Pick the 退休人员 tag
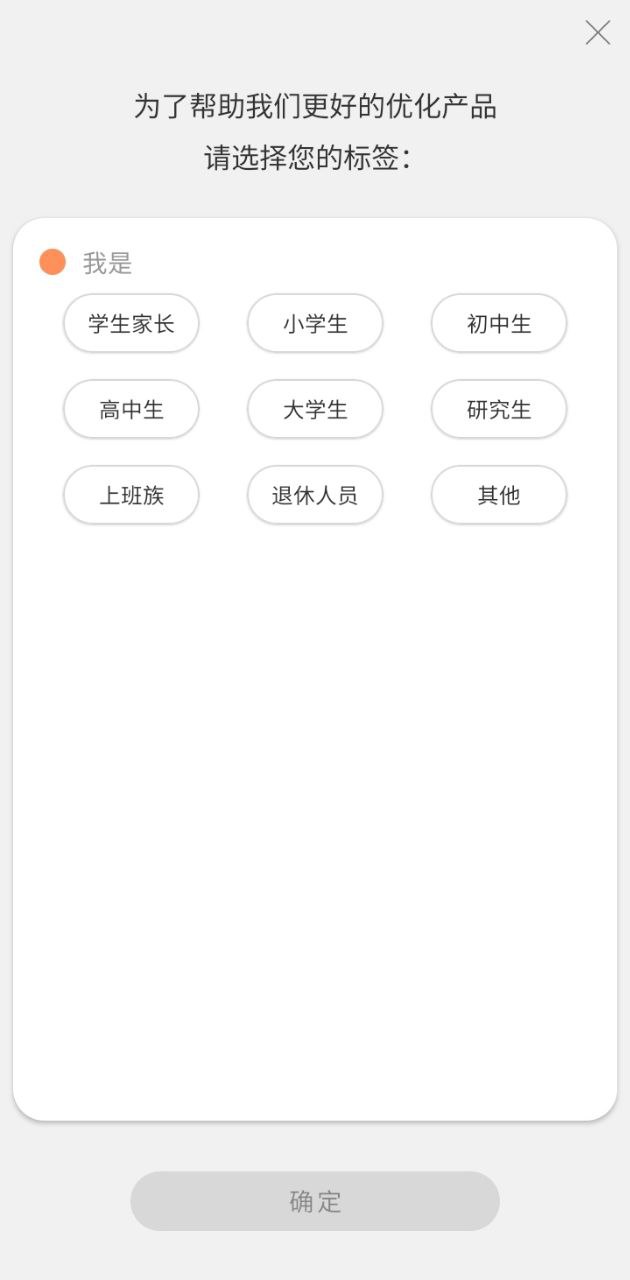The image size is (630, 1280). [x=315, y=495]
